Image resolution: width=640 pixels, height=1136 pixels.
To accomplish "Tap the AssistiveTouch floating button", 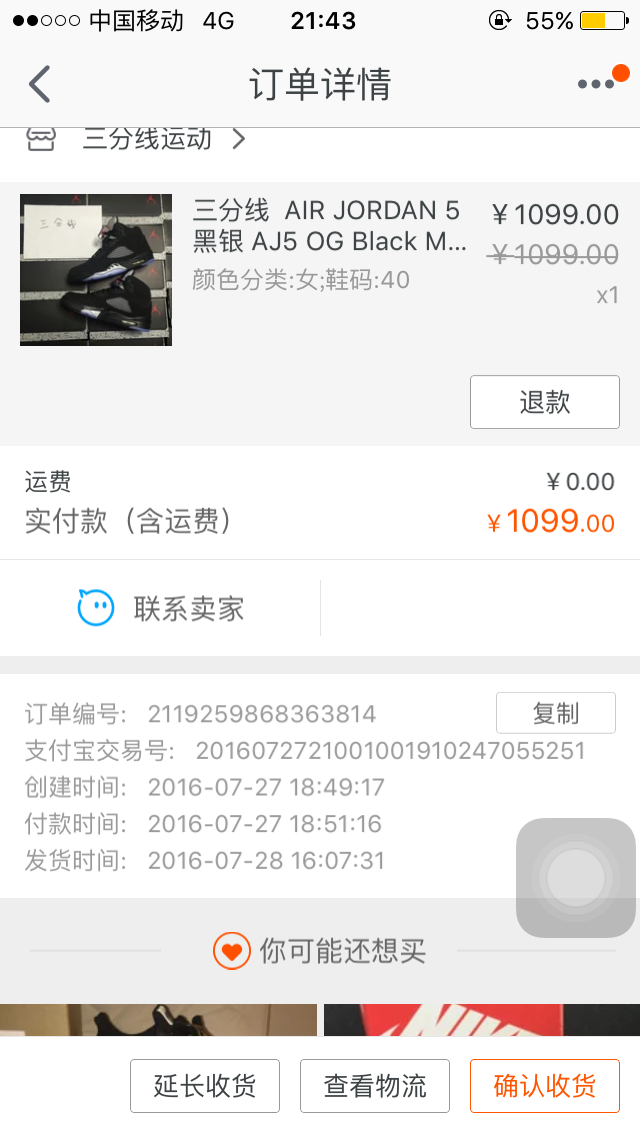I will click(x=576, y=878).
